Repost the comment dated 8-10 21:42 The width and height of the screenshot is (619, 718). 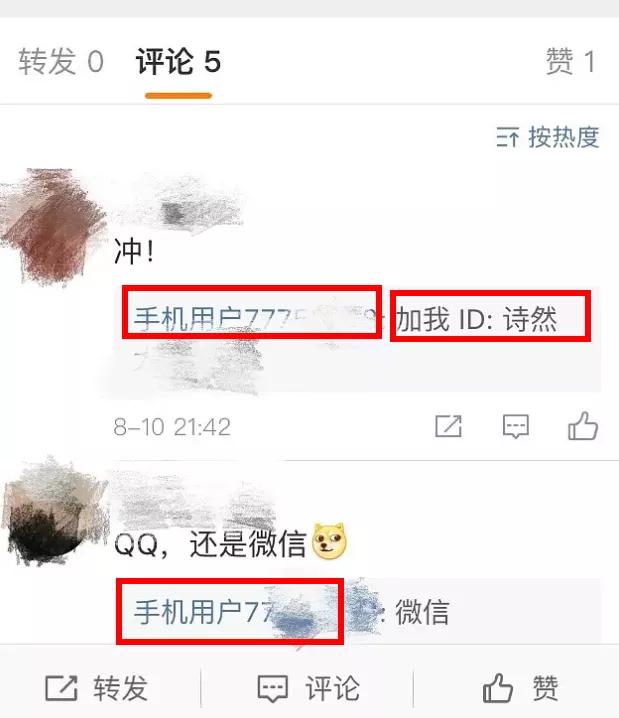448,427
